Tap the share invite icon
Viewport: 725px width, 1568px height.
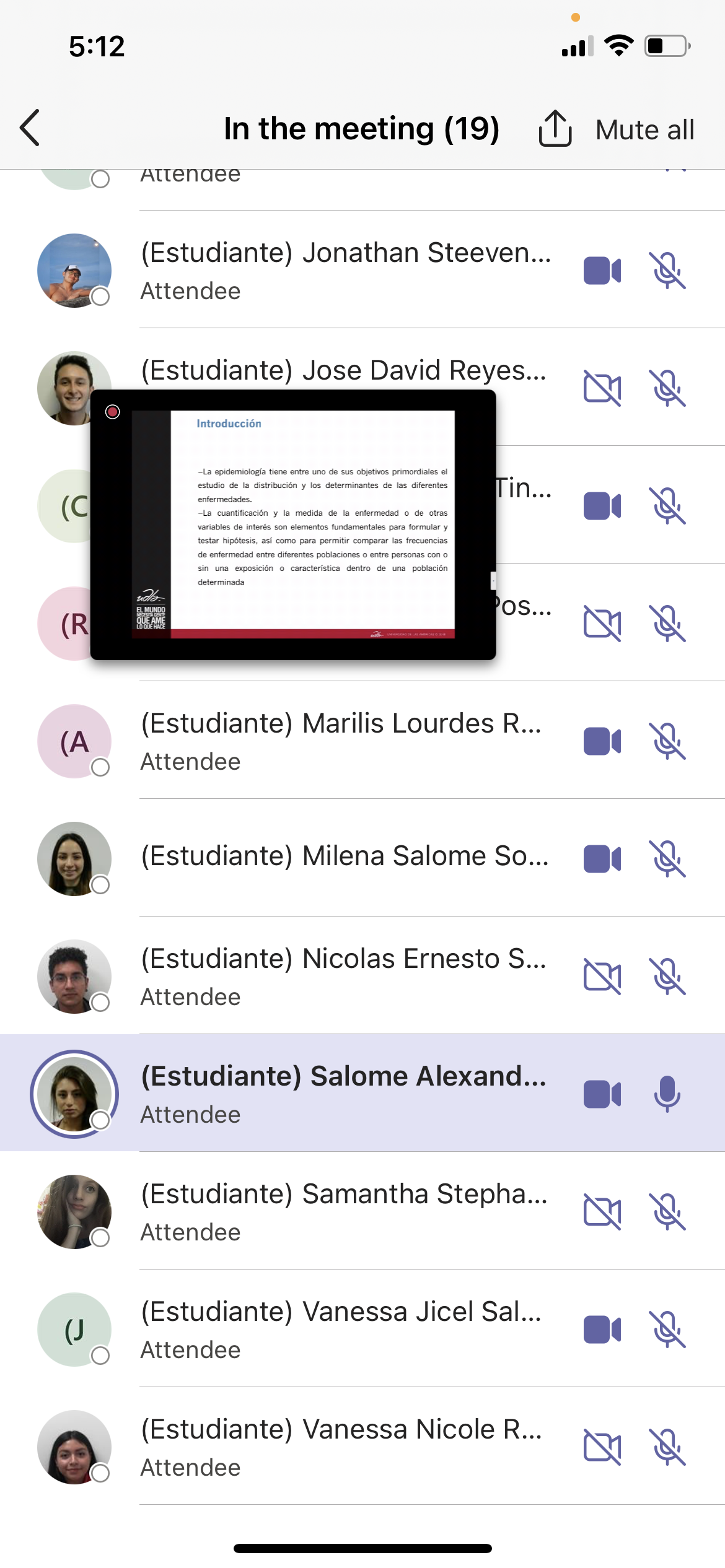pyautogui.click(x=555, y=129)
